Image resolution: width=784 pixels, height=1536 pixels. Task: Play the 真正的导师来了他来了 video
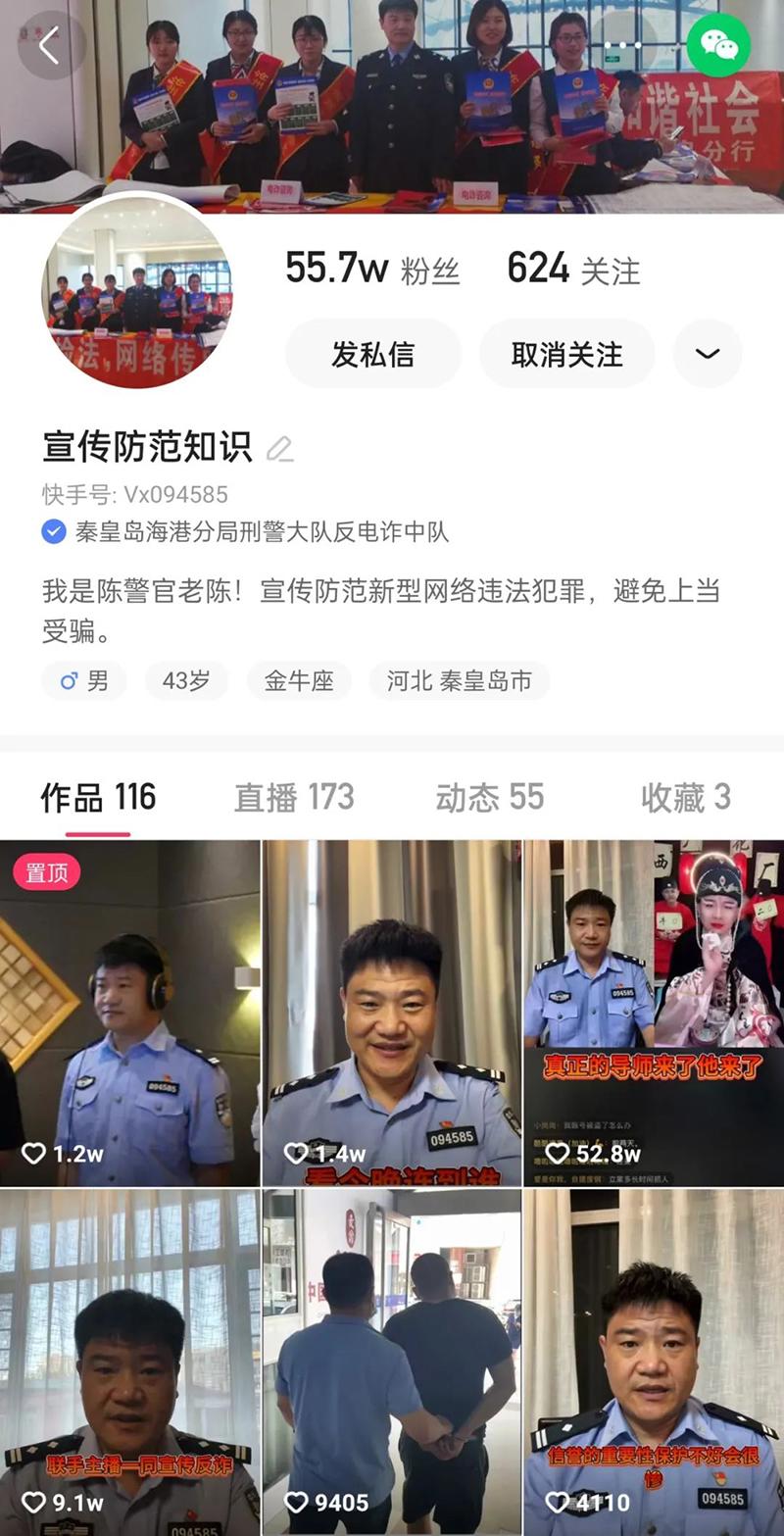click(654, 1012)
